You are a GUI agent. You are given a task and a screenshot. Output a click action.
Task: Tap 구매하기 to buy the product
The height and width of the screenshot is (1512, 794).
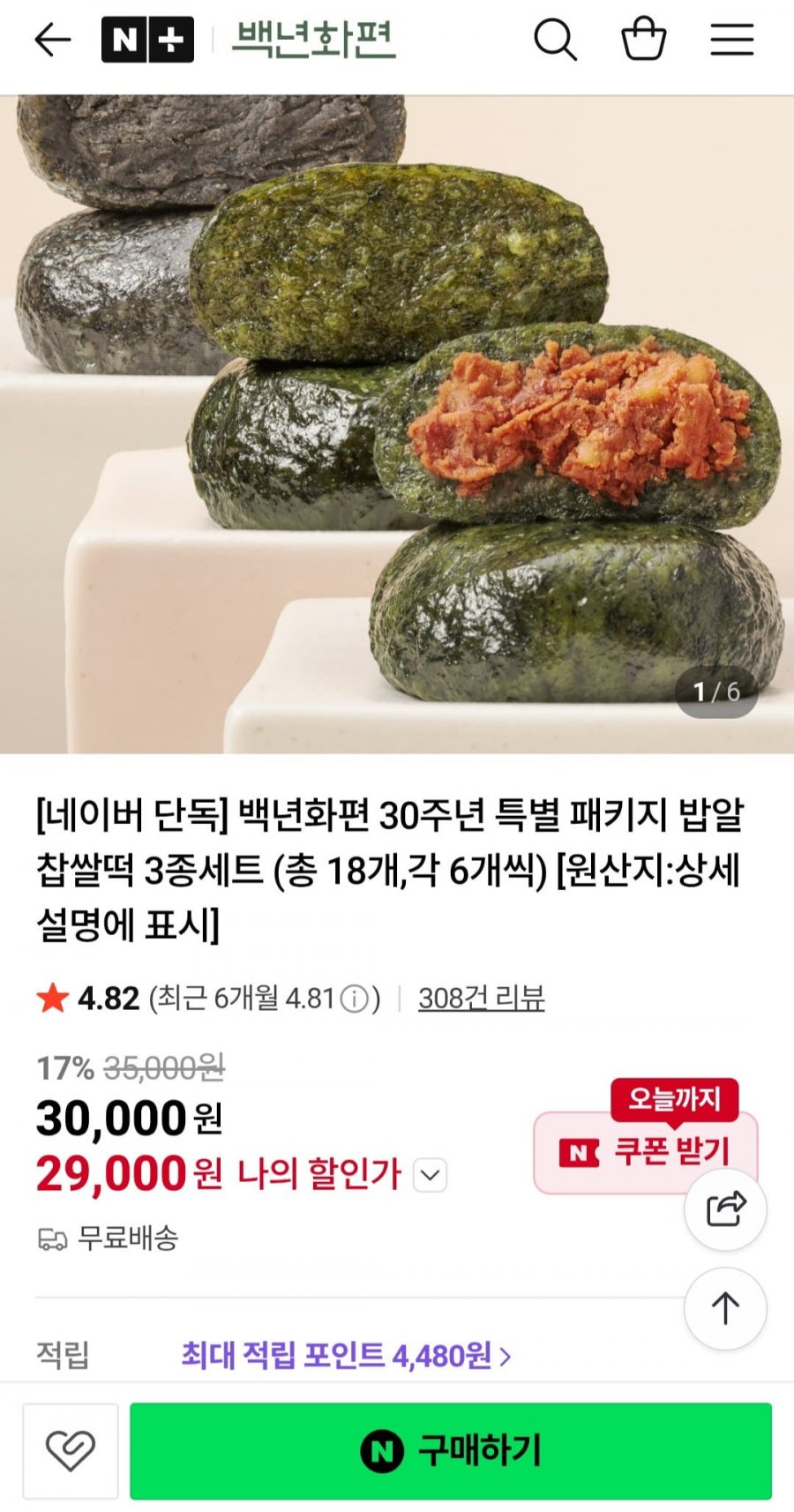(x=451, y=1450)
